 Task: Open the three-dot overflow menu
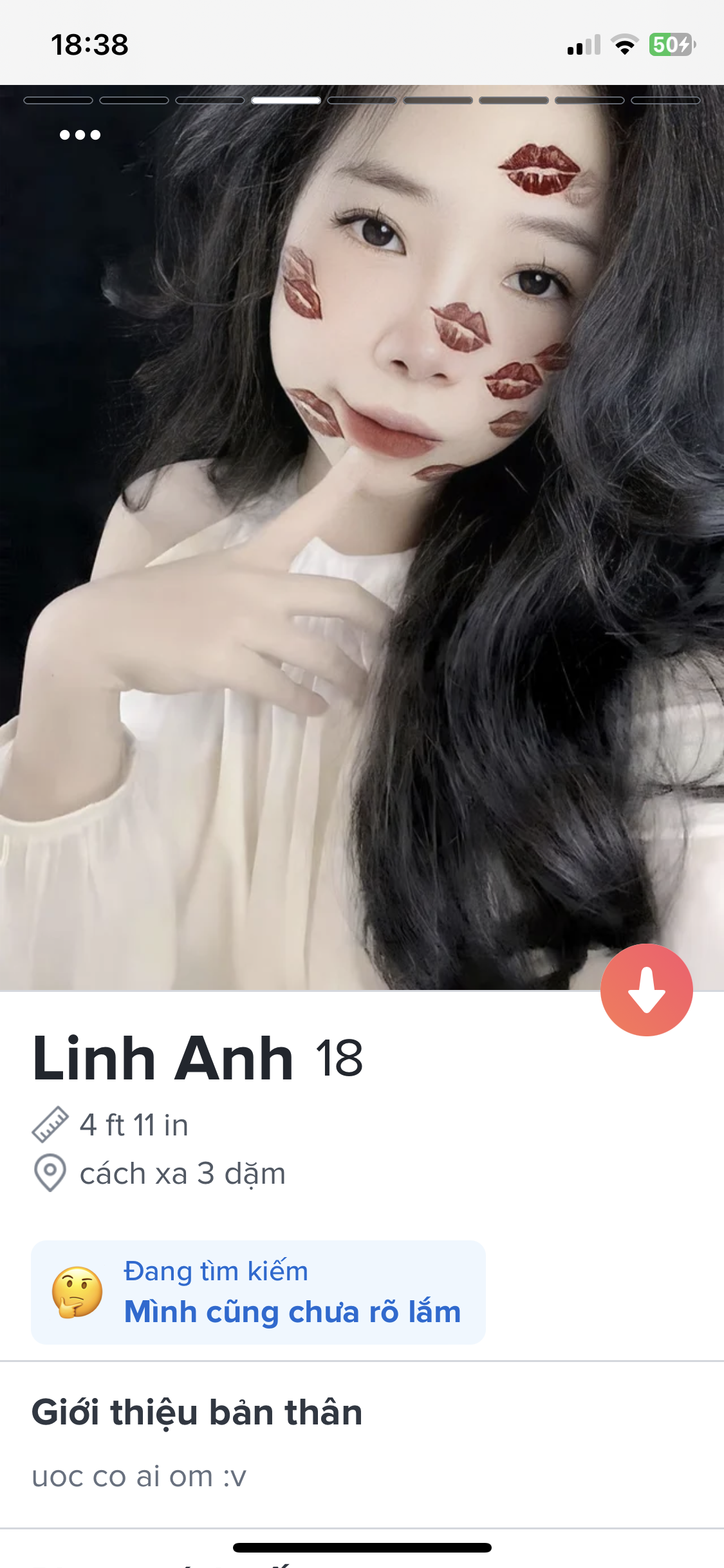pos(80,135)
